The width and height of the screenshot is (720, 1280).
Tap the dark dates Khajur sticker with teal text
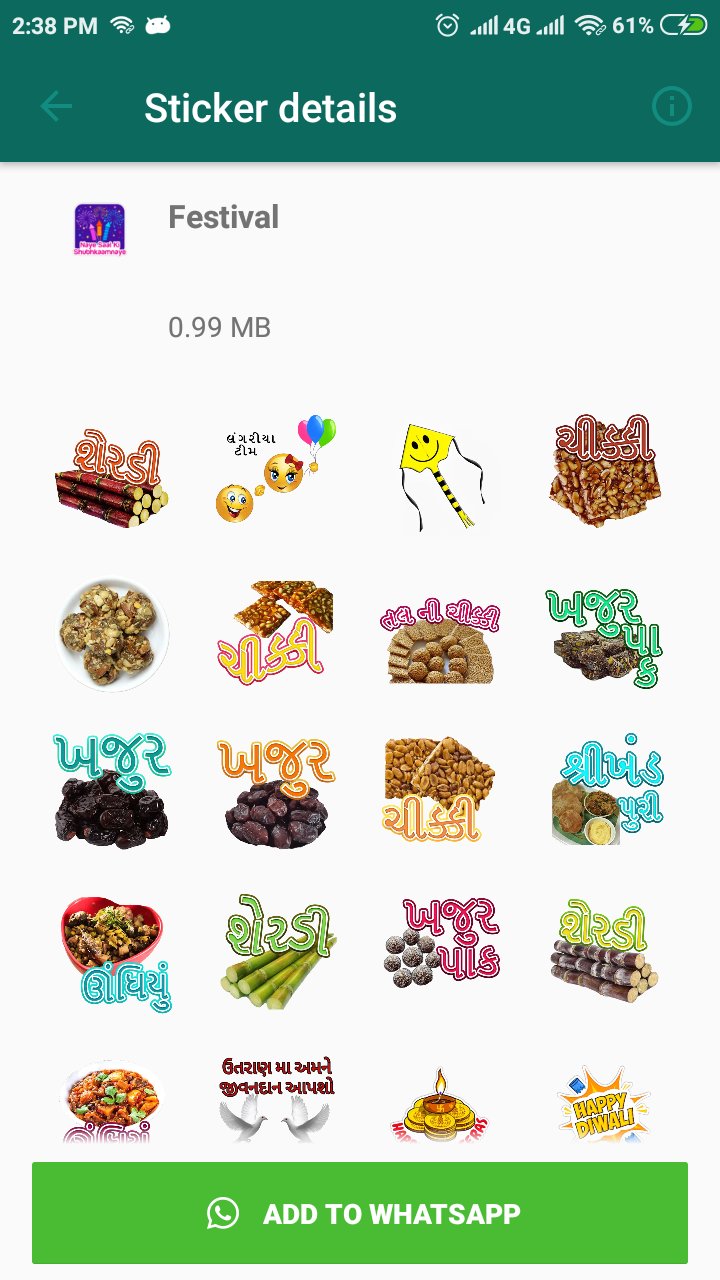(112, 790)
